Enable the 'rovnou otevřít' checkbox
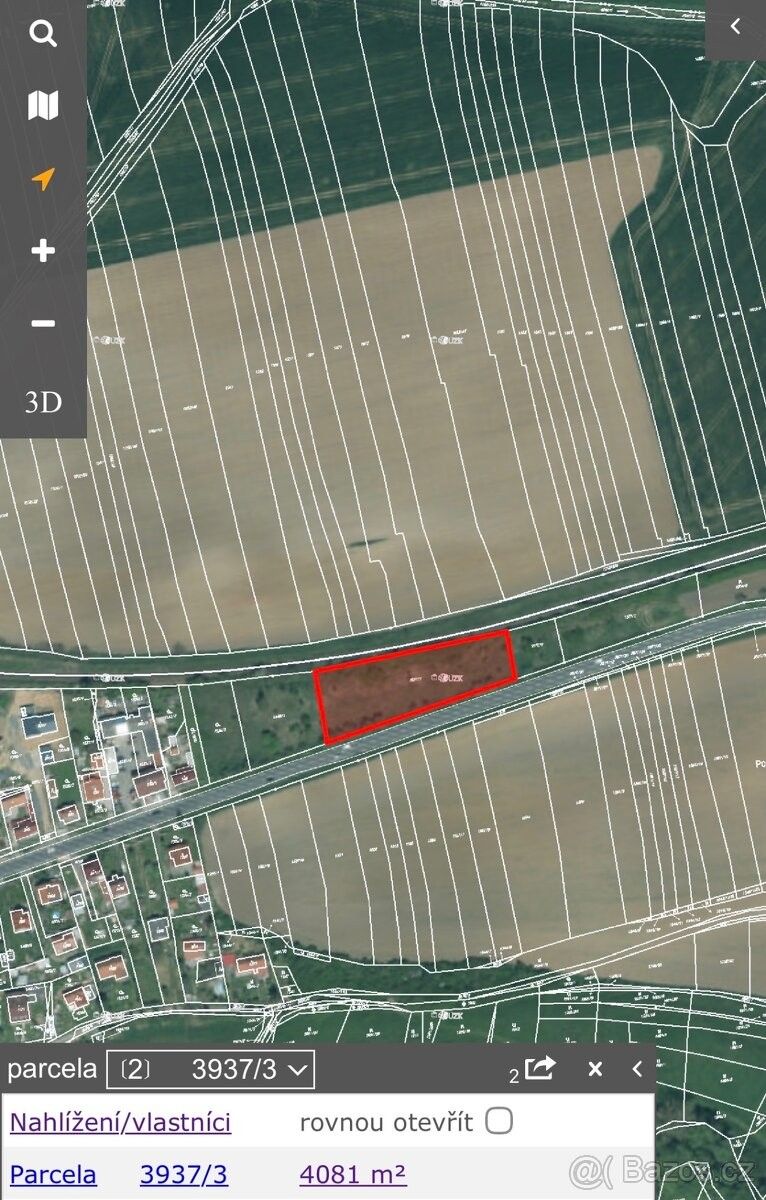 pyautogui.click(x=499, y=1122)
